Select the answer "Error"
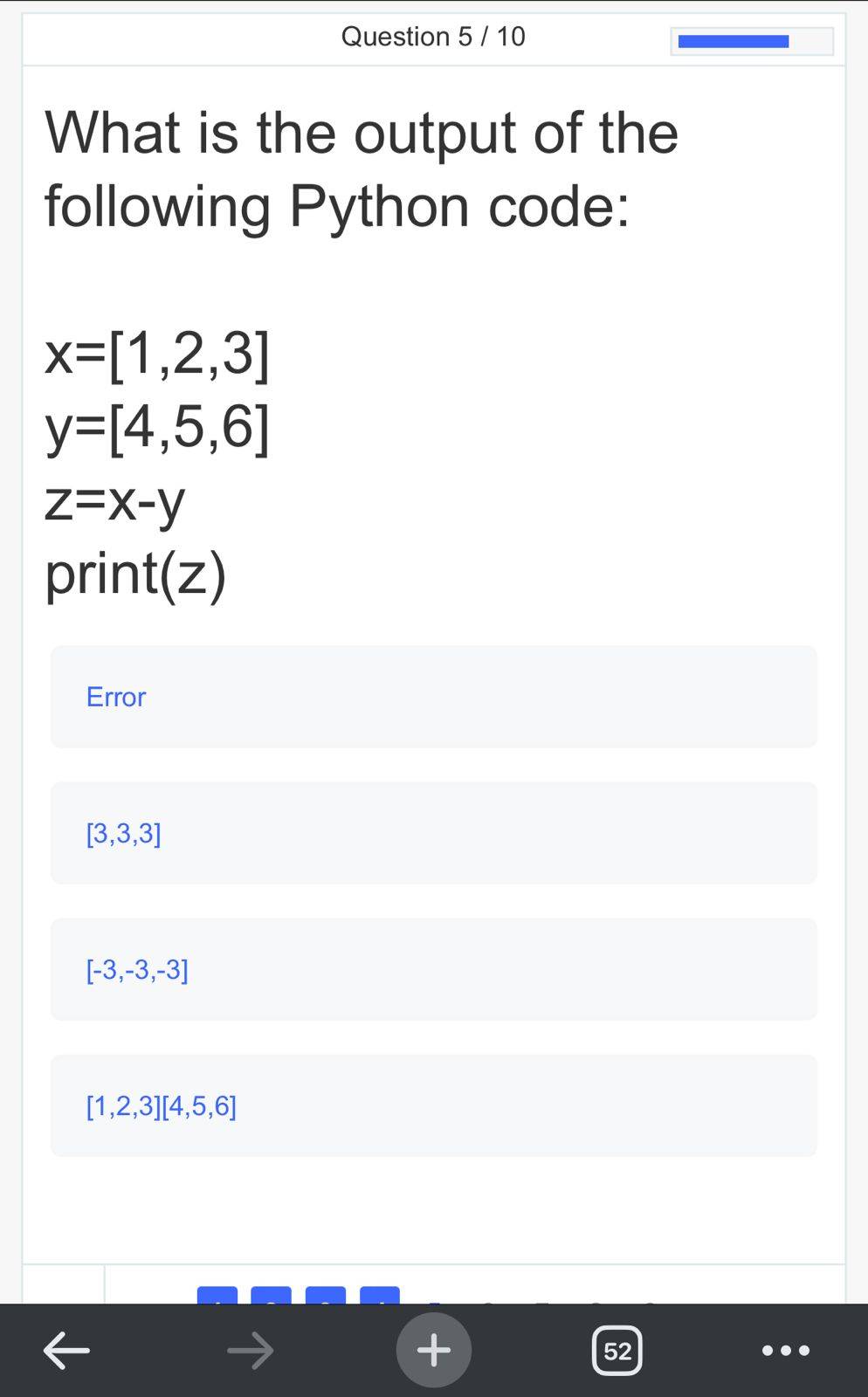Screen dimensions: 868x1397 click(433, 697)
